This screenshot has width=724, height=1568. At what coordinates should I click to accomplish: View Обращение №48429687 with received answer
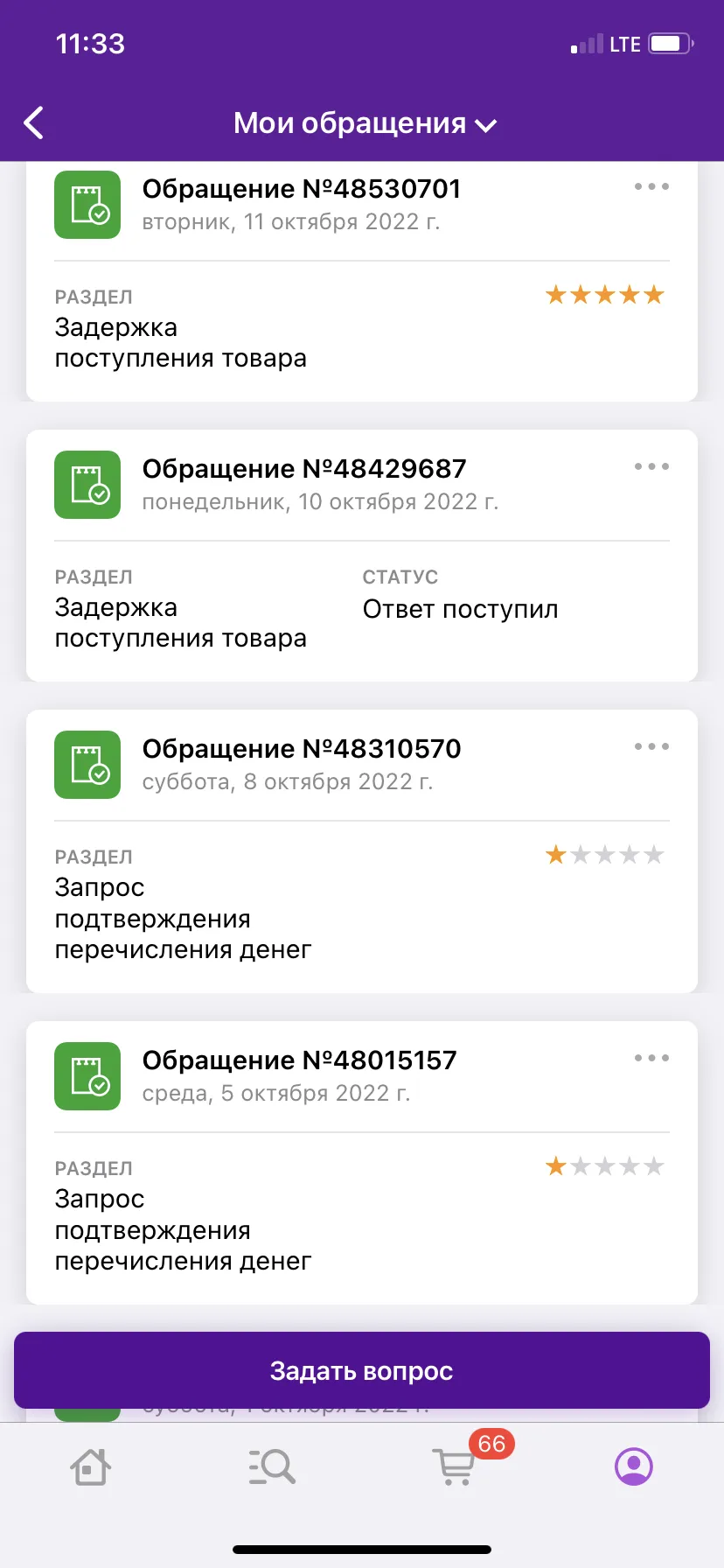tap(362, 556)
